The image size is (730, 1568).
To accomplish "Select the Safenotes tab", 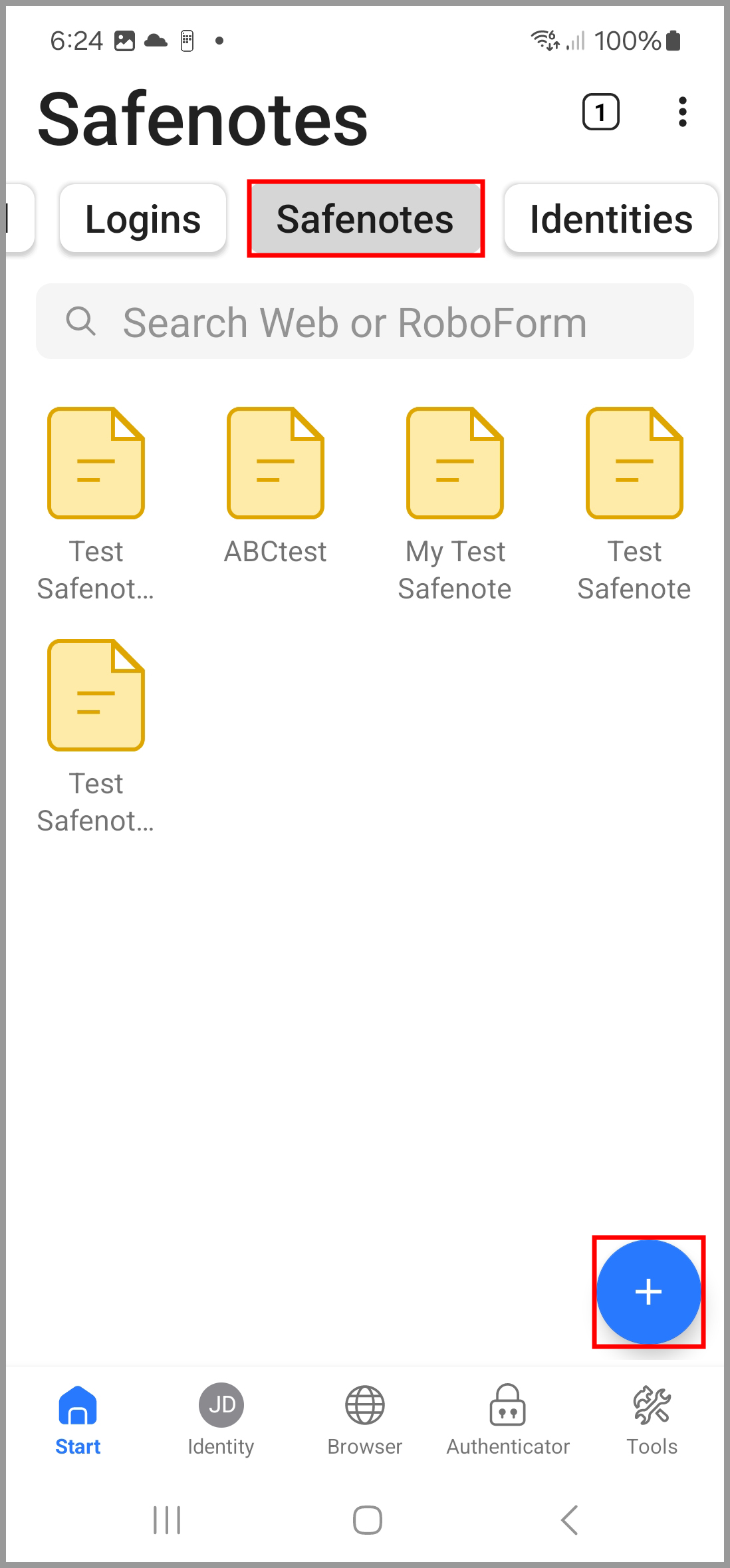I will coord(365,218).
